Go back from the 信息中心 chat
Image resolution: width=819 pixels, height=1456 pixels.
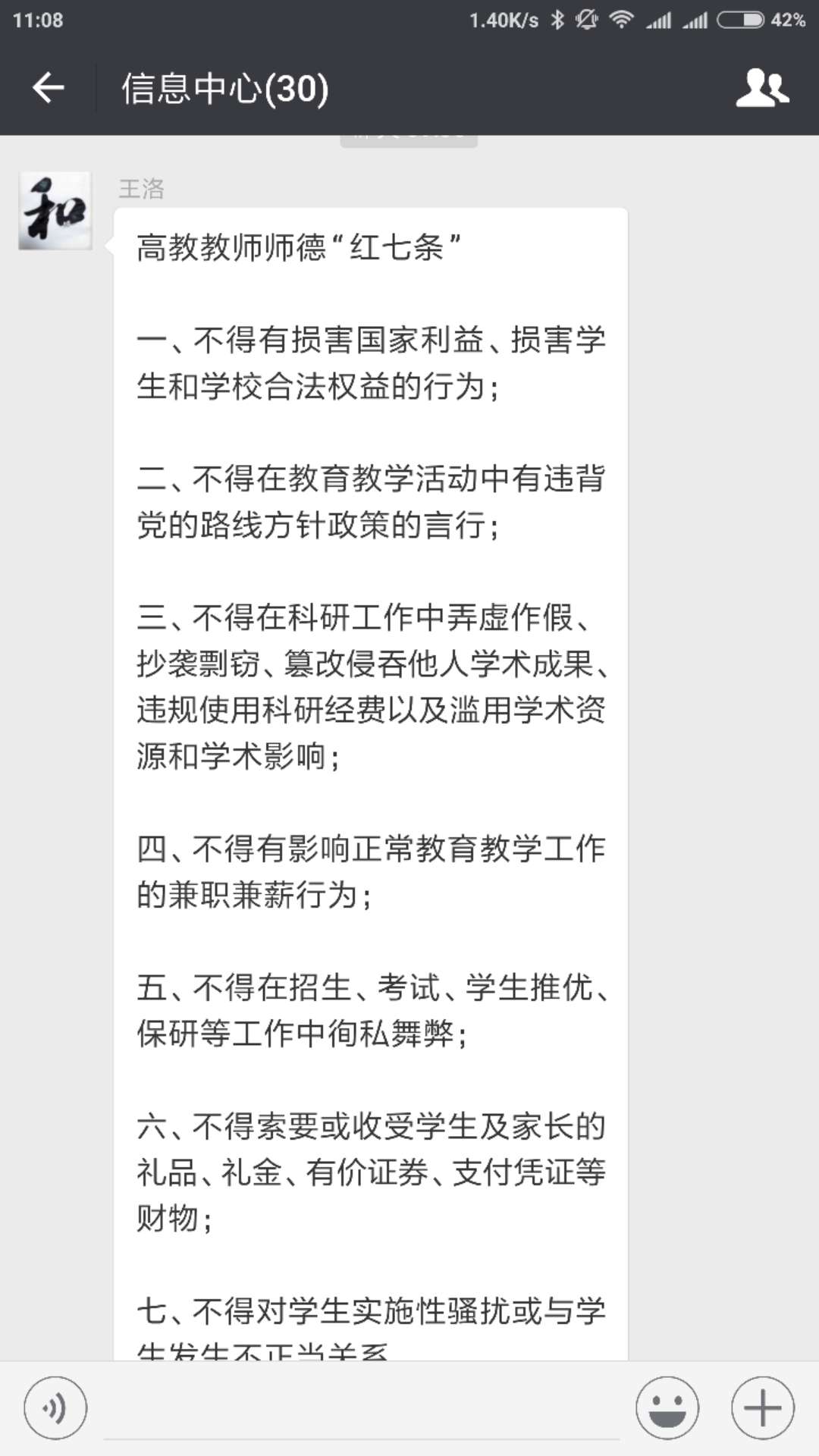(48, 88)
